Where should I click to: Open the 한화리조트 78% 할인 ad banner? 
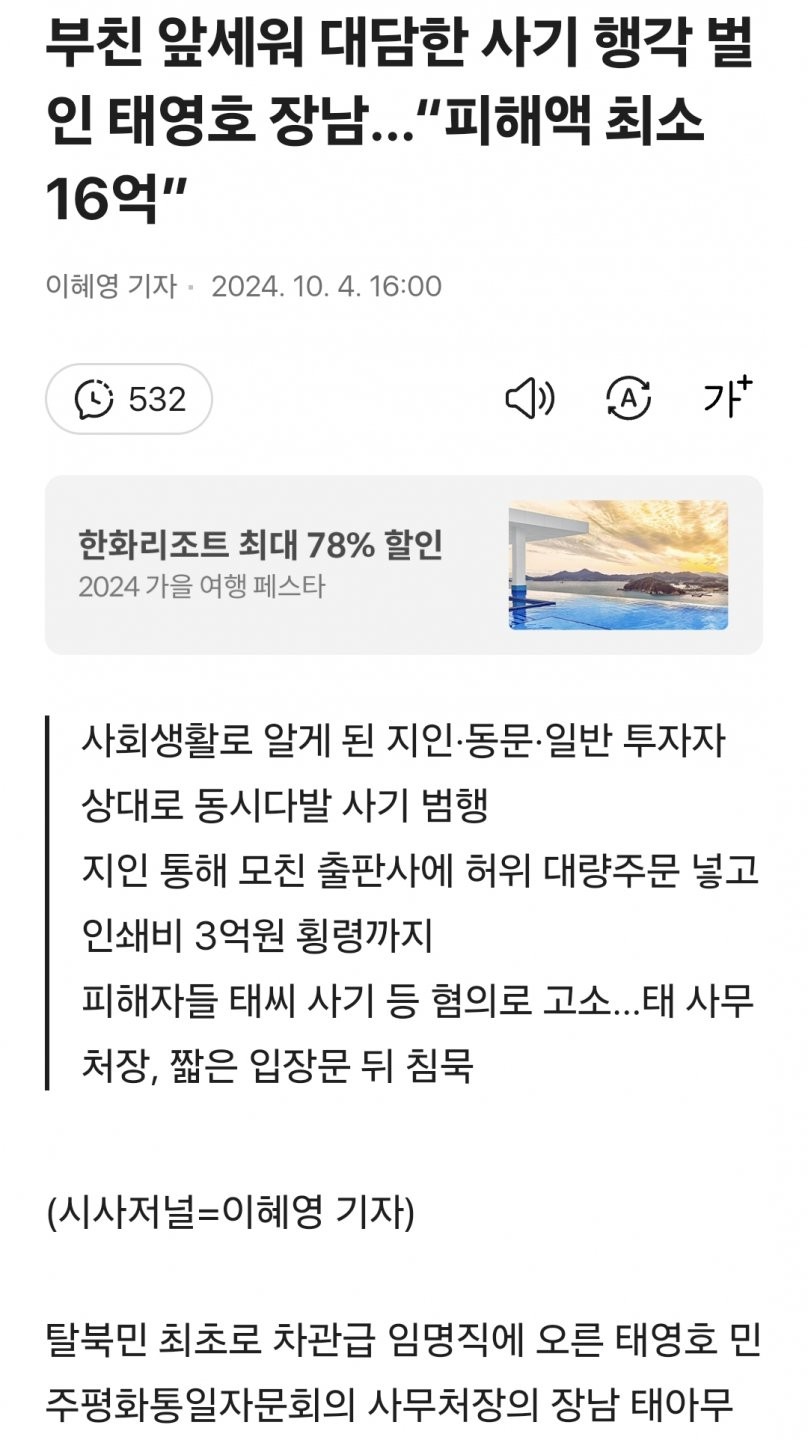click(x=403, y=564)
